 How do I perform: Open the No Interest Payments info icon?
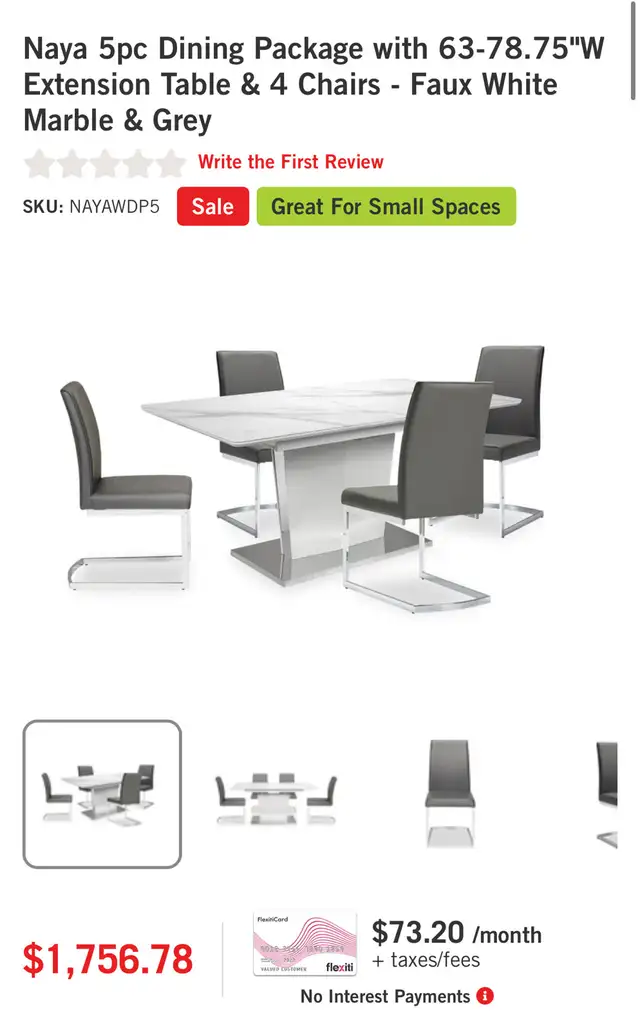click(x=485, y=996)
